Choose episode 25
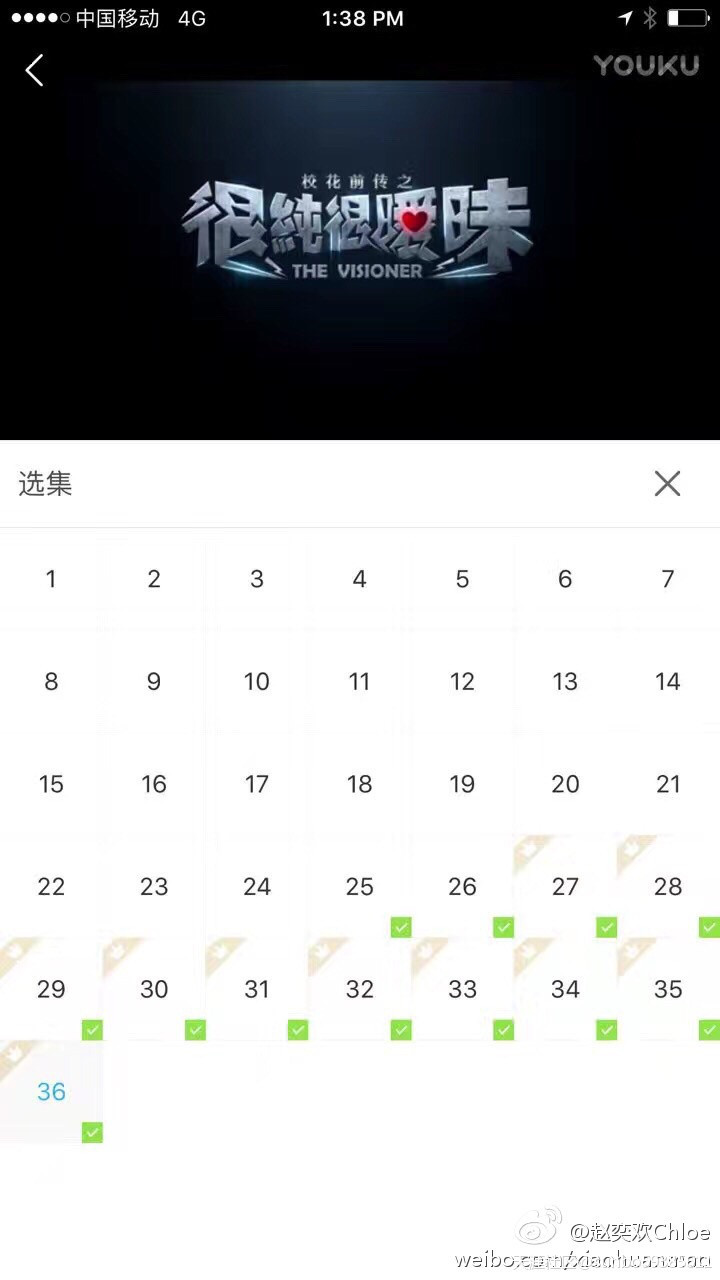The image size is (720, 1280). tap(360, 887)
